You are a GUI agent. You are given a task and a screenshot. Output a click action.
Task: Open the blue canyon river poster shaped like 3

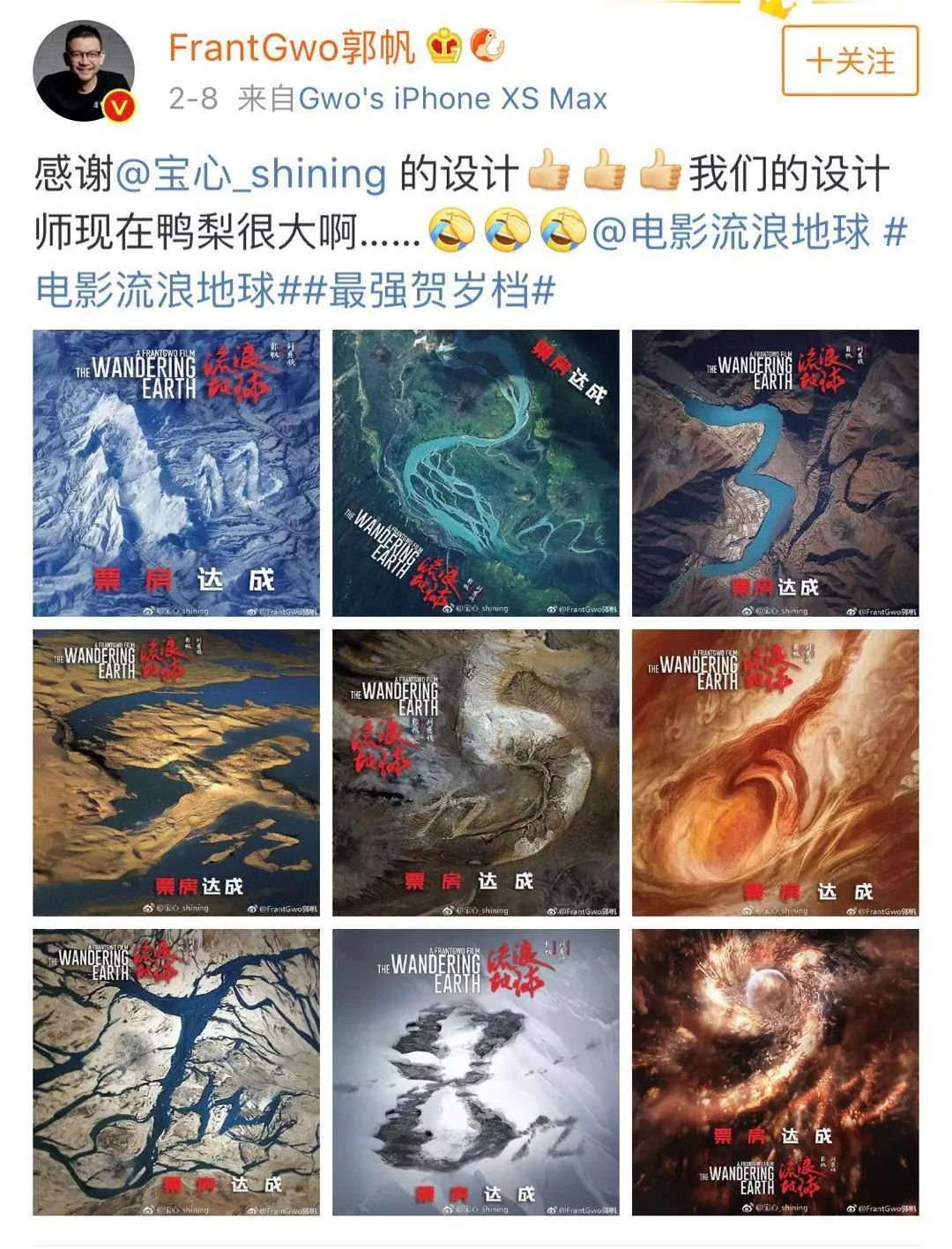tap(775, 473)
